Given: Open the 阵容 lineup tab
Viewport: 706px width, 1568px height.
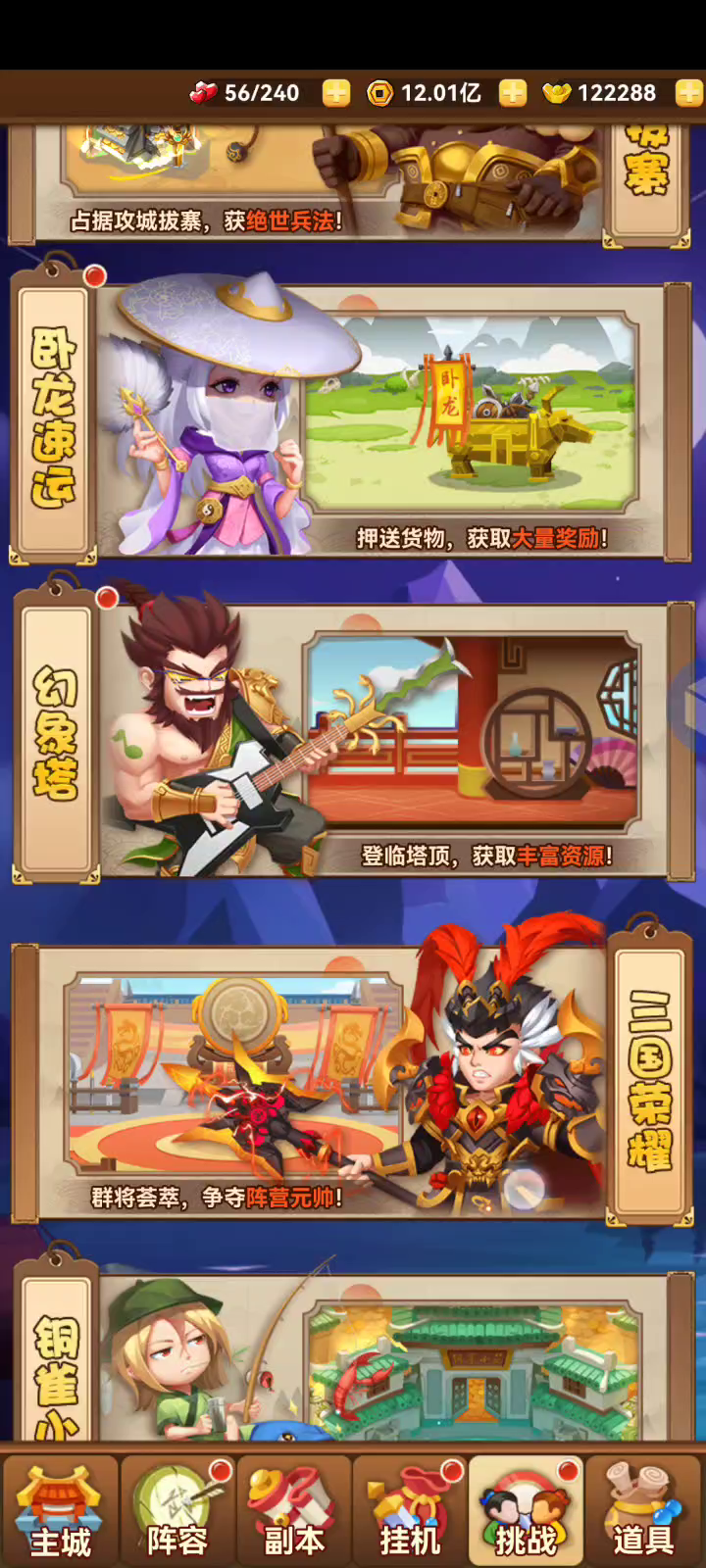Looking at the screenshot, I should pos(176,1509).
